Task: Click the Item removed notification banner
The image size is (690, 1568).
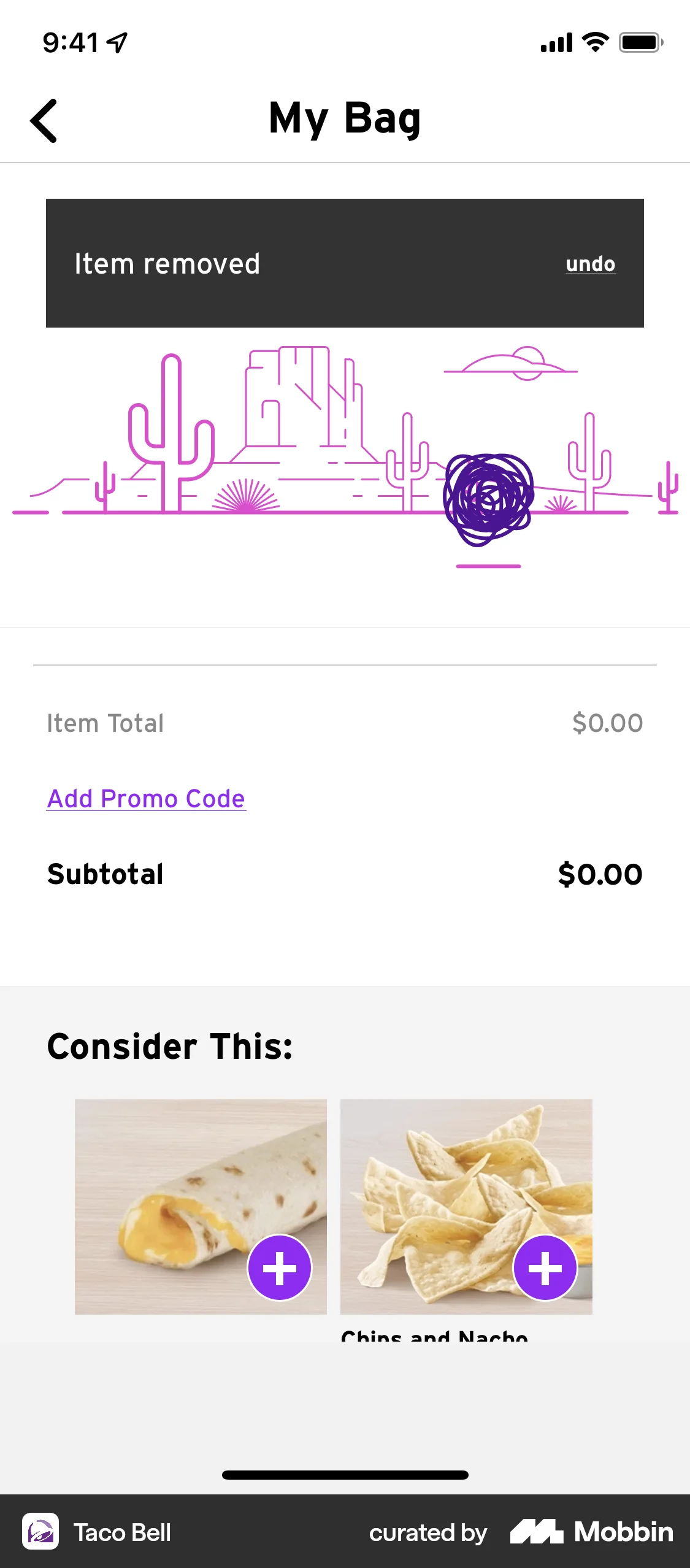Action: (x=345, y=263)
